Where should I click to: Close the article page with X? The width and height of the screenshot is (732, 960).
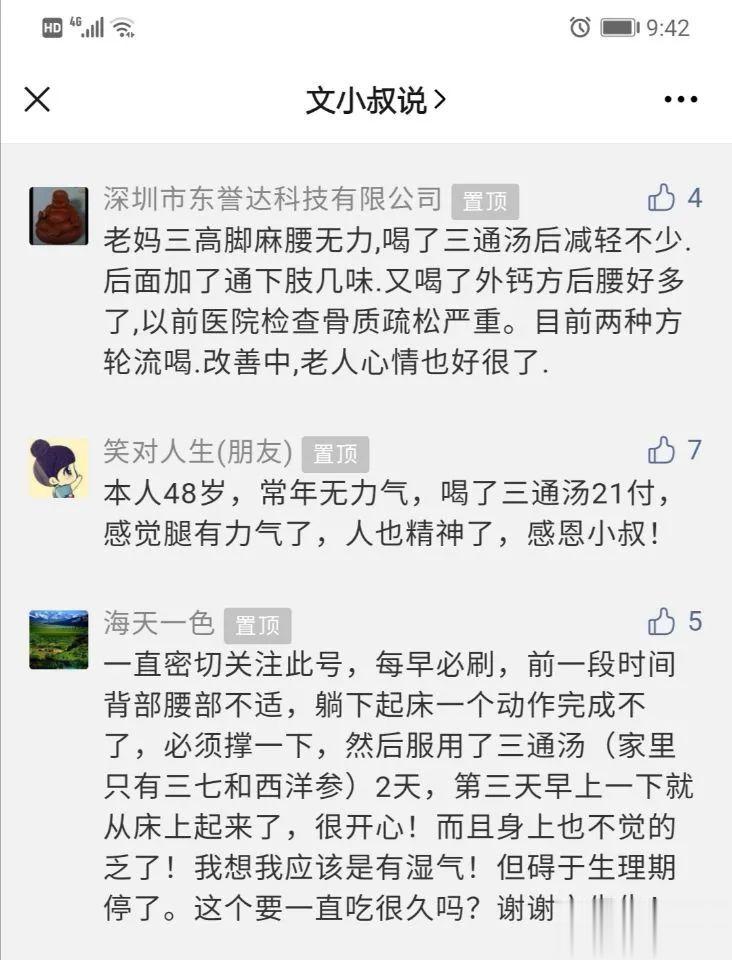pos(37,99)
